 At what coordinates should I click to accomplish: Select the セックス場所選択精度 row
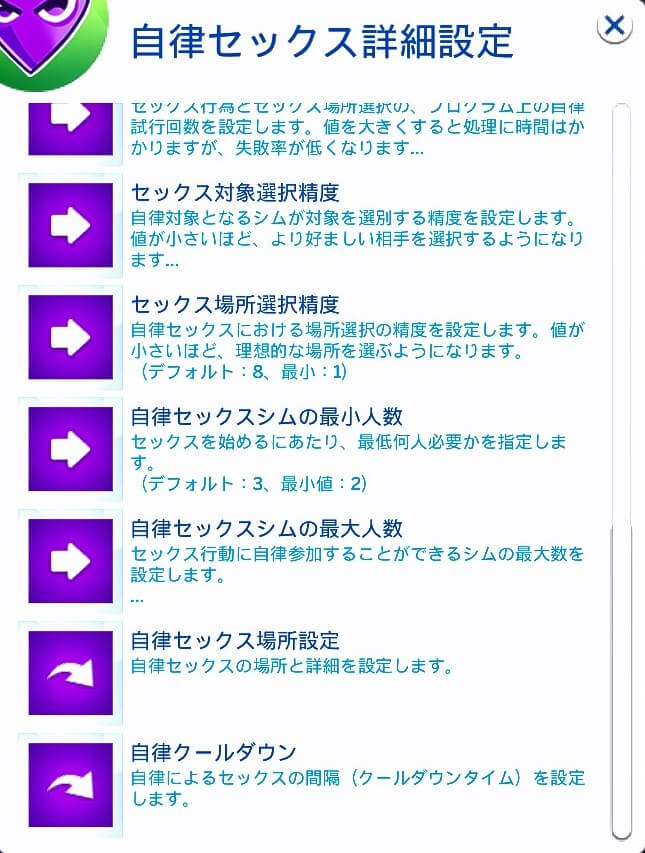(70, 337)
